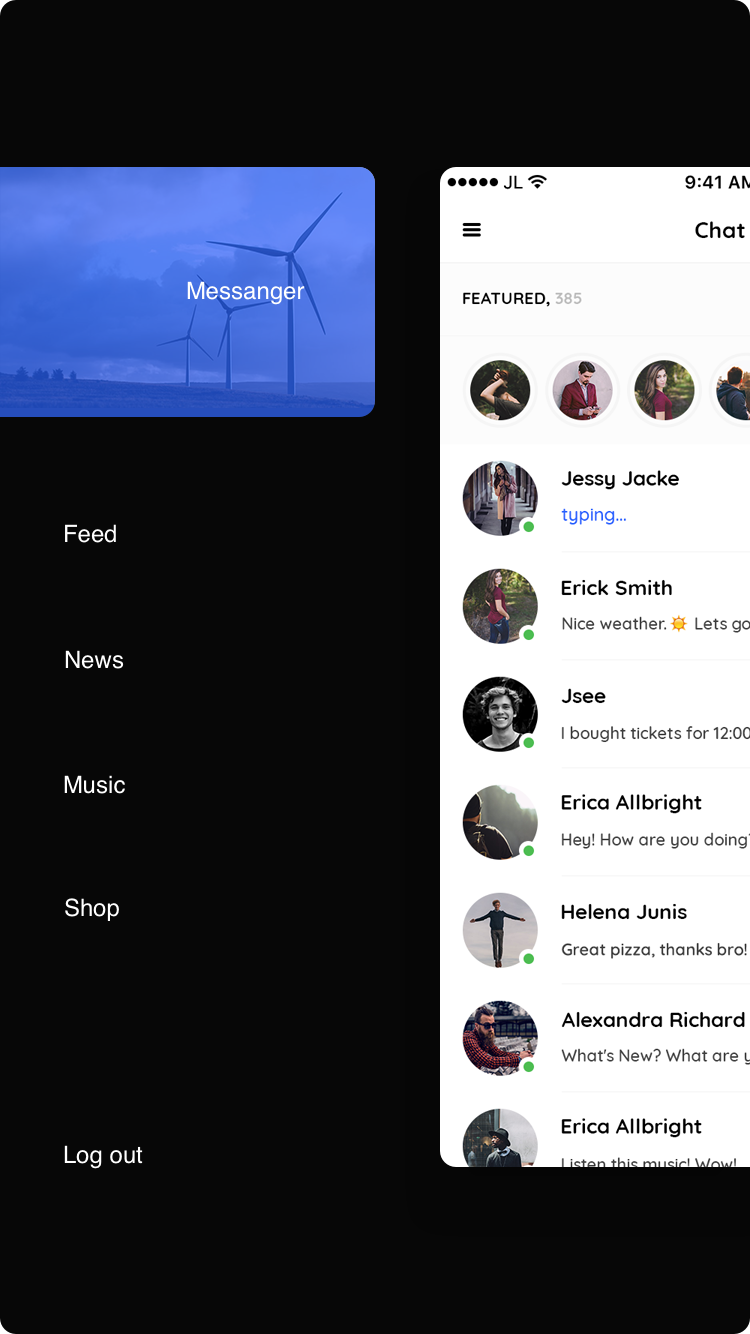This screenshot has width=750, height=1334.
Task: Select the first featured avatar
Action: point(500,390)
